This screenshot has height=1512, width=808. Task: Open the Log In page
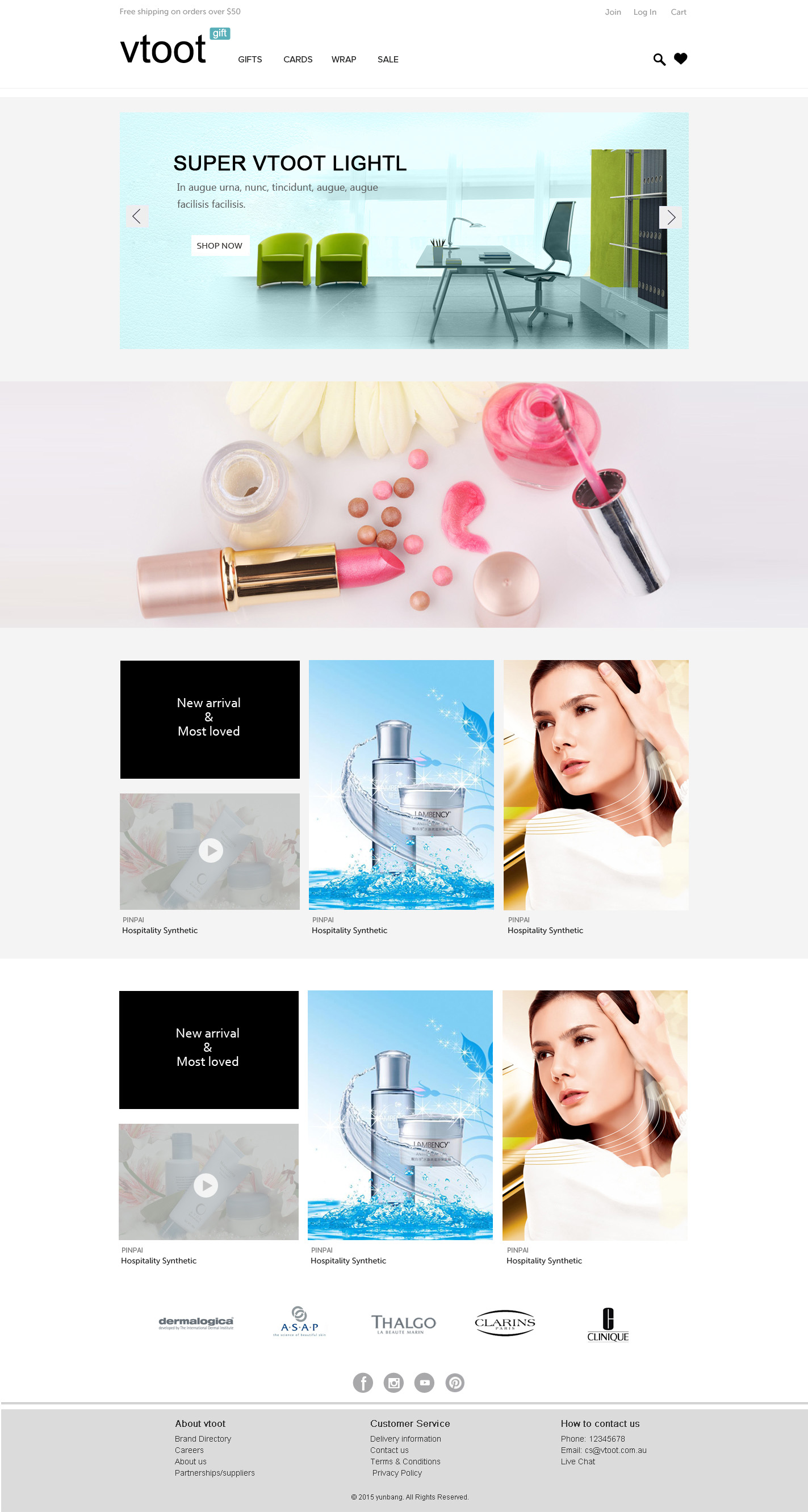(644, 12)
